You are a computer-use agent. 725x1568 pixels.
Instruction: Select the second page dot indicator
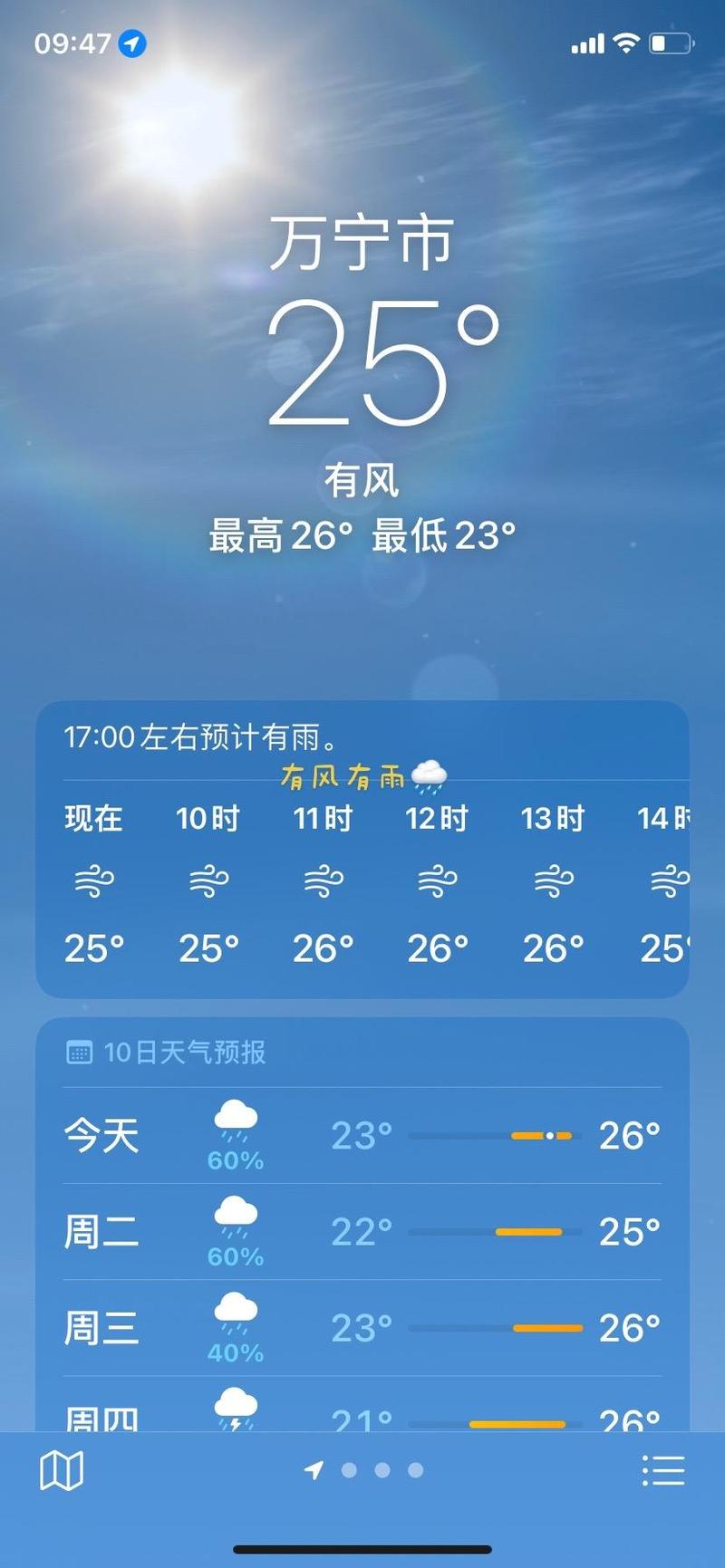(349, 1471)
